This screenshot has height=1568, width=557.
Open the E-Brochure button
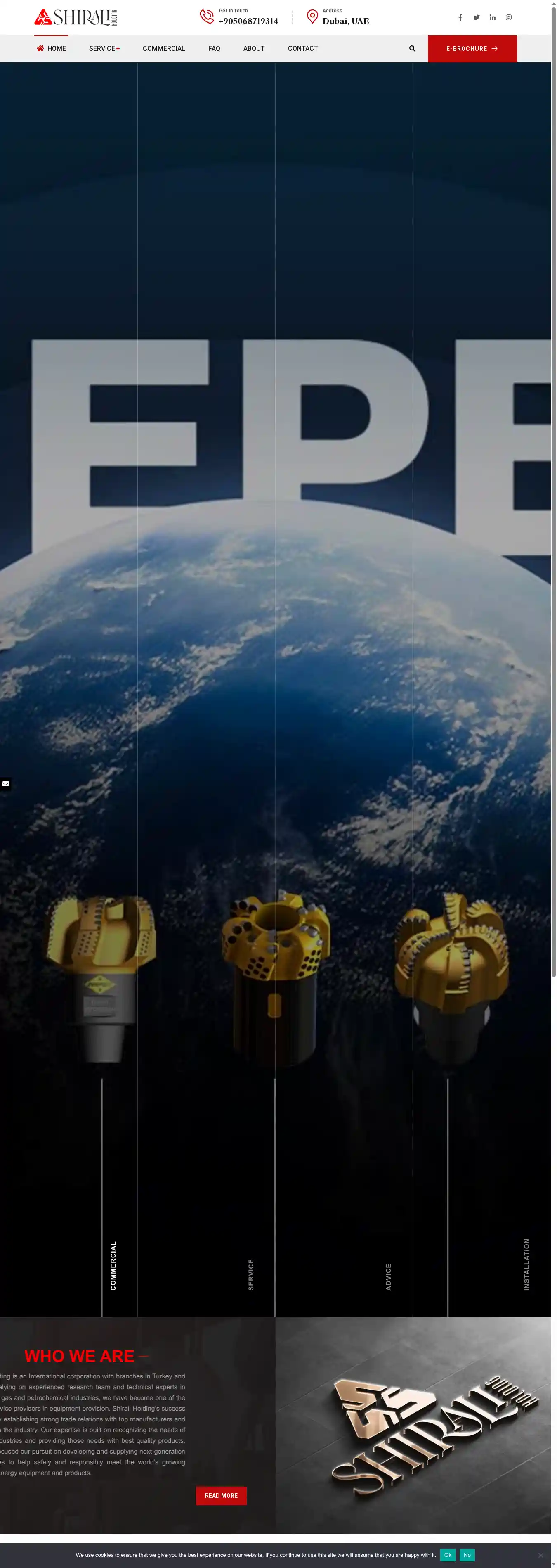point(472,49)
